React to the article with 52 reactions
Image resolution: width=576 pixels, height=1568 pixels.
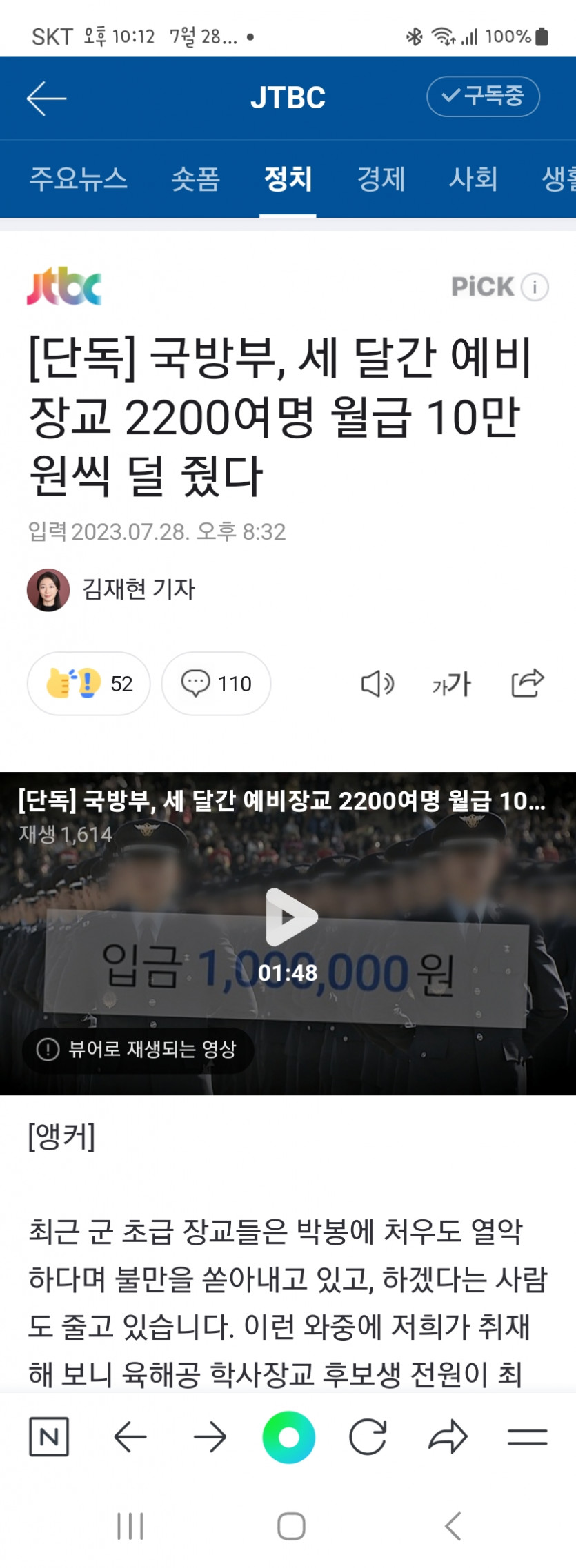tap(88, 684)
